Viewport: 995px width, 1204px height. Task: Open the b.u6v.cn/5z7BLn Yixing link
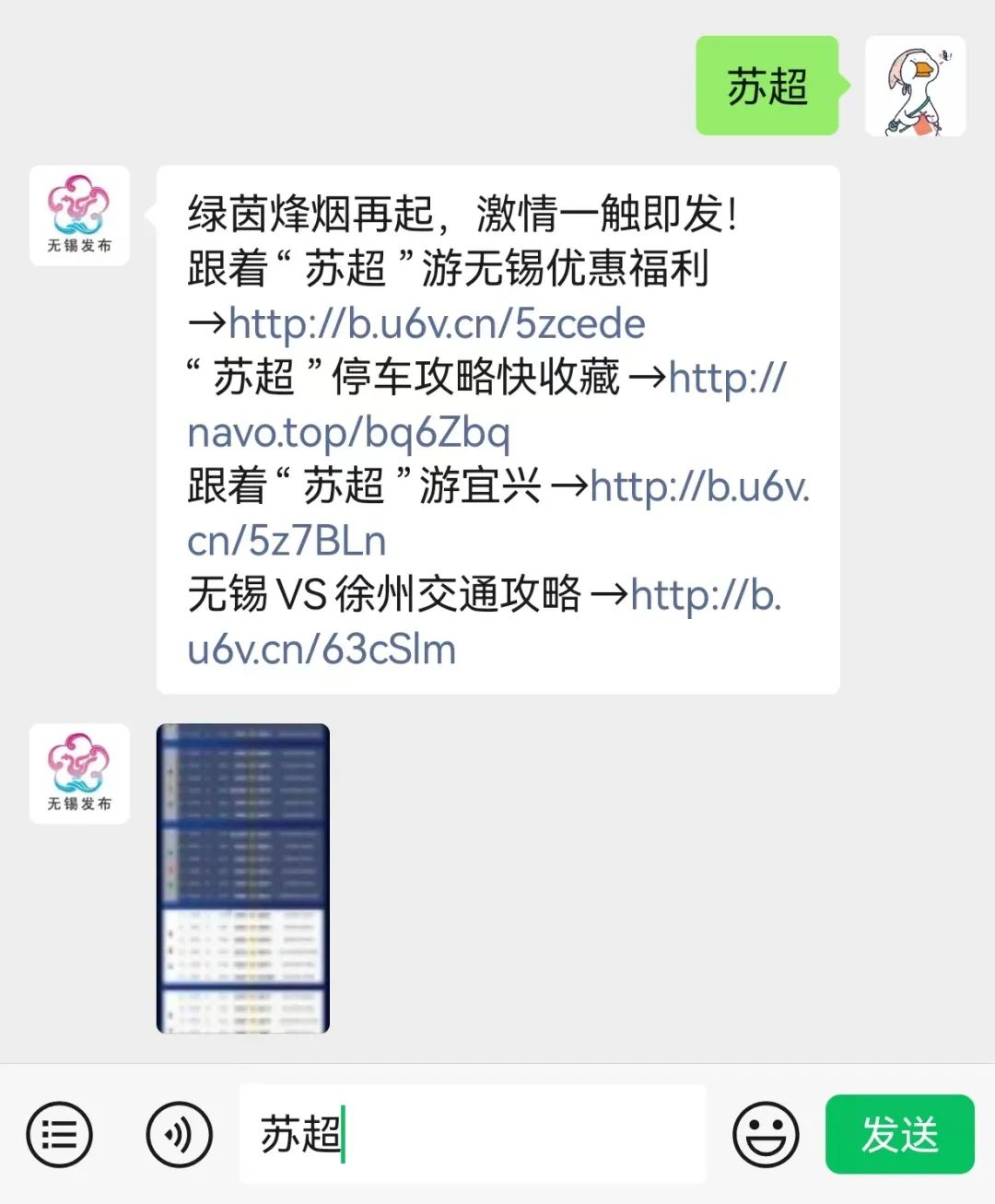click(x=698, y=487)
